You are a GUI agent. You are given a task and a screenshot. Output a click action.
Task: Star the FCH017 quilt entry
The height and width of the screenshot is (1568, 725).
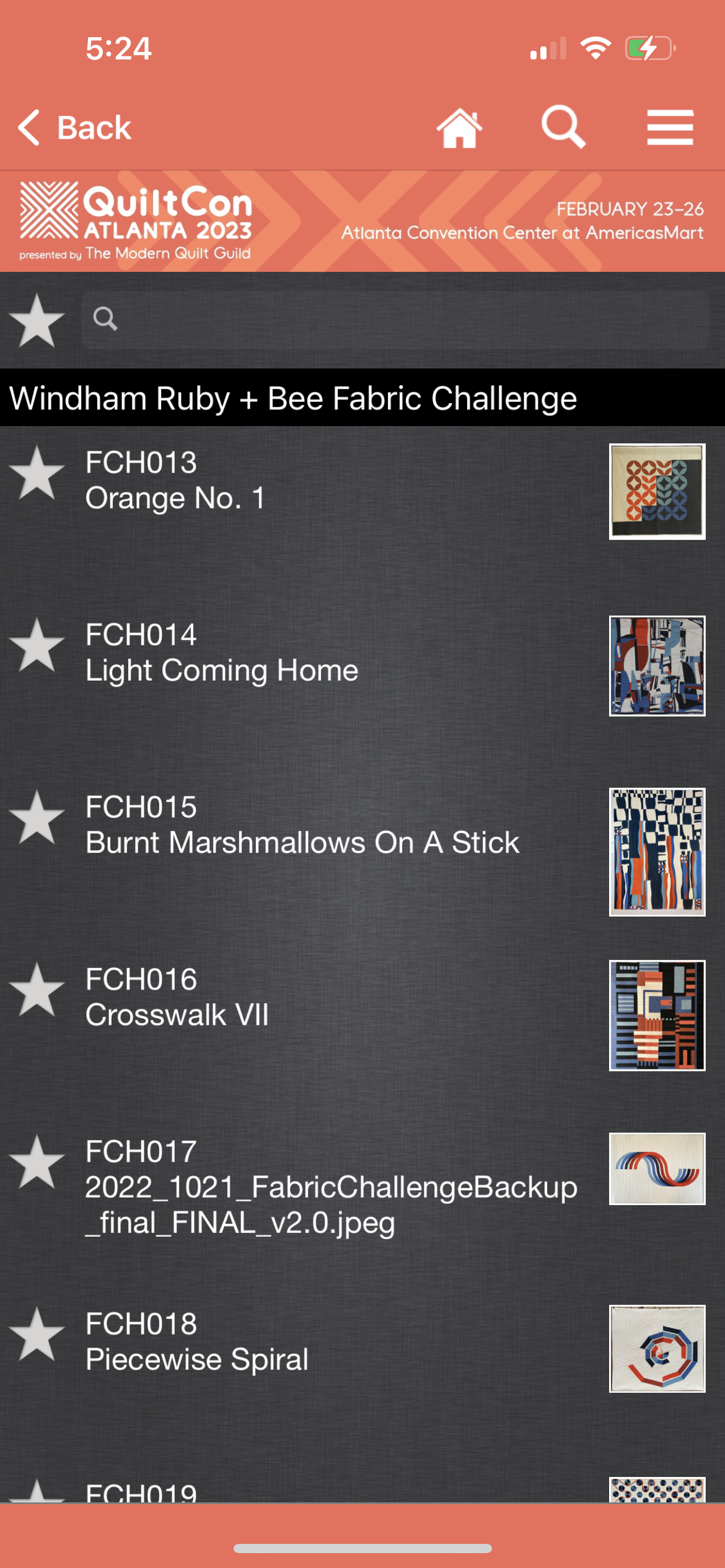[x=37, y=1162]
